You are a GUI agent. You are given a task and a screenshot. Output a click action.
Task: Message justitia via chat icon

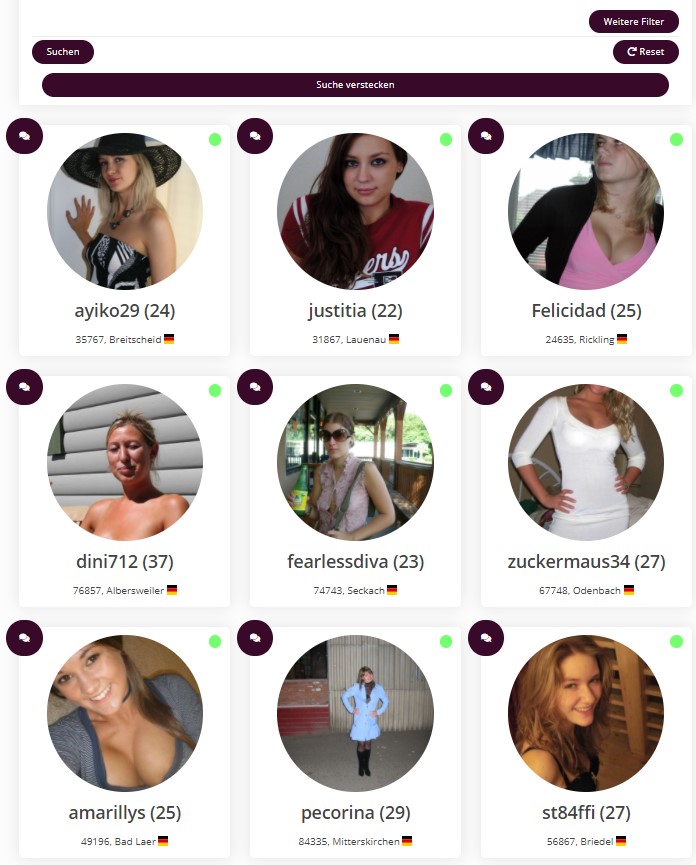coord(255,136)
